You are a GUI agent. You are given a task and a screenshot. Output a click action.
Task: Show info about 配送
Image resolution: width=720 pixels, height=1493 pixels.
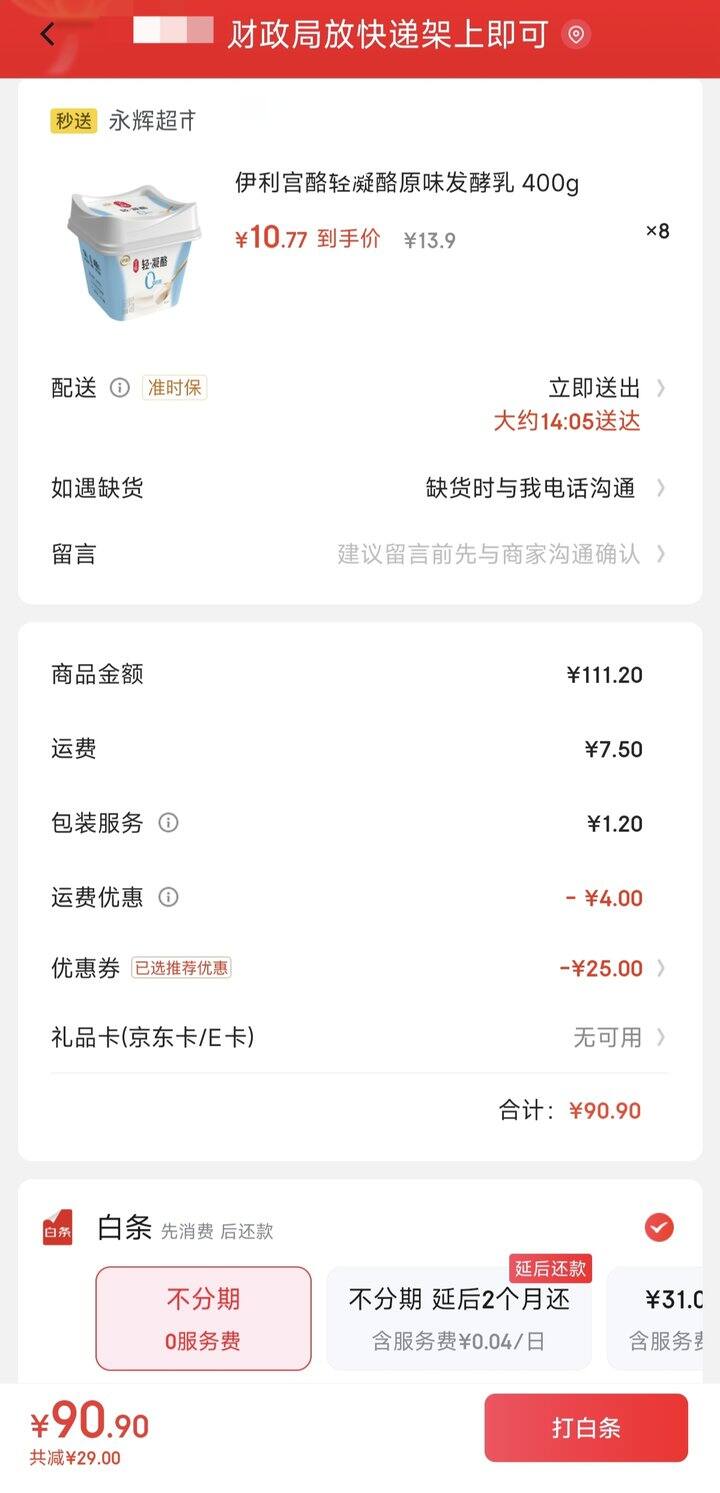(120, 388)
